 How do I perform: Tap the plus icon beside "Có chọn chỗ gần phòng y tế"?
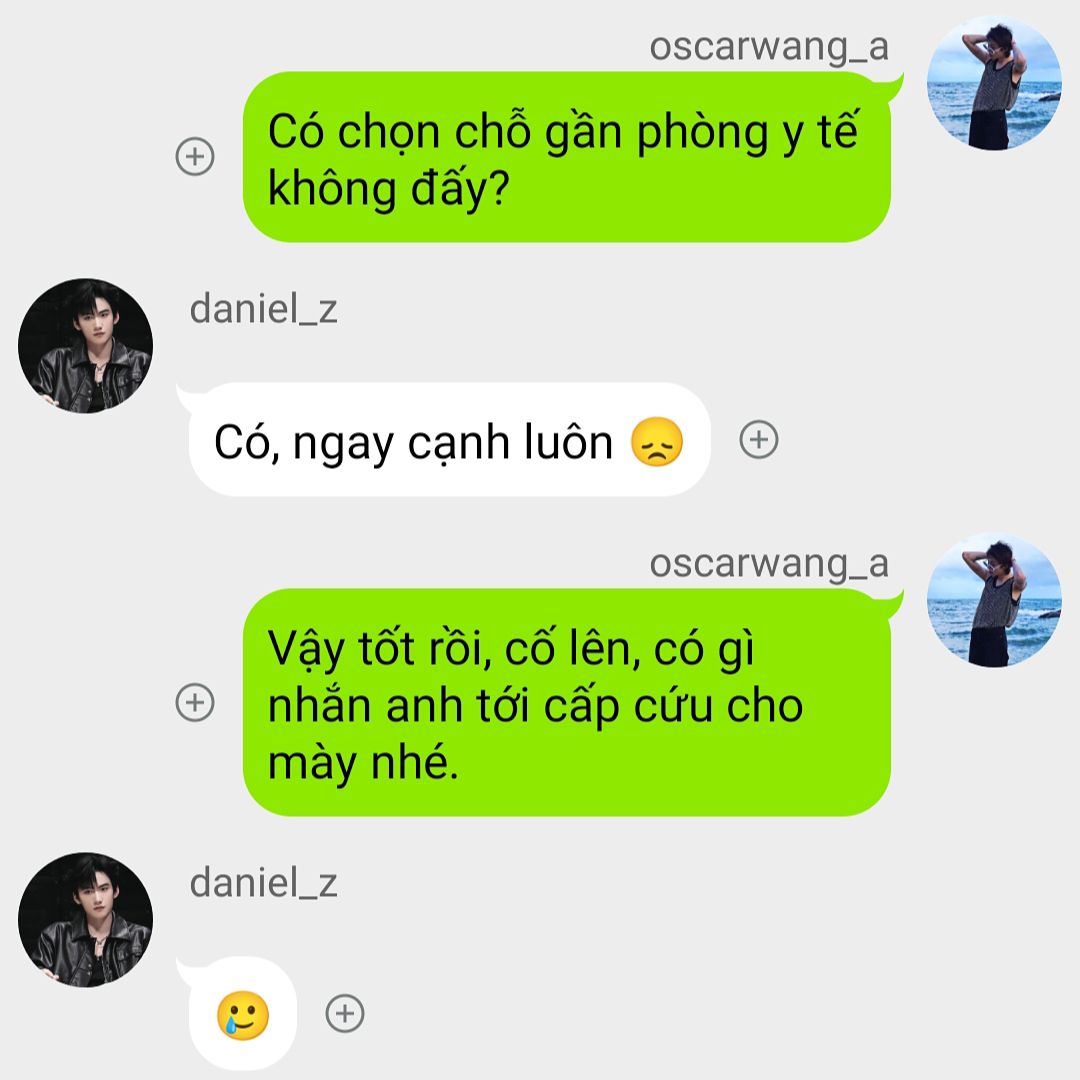coord(195,157)
